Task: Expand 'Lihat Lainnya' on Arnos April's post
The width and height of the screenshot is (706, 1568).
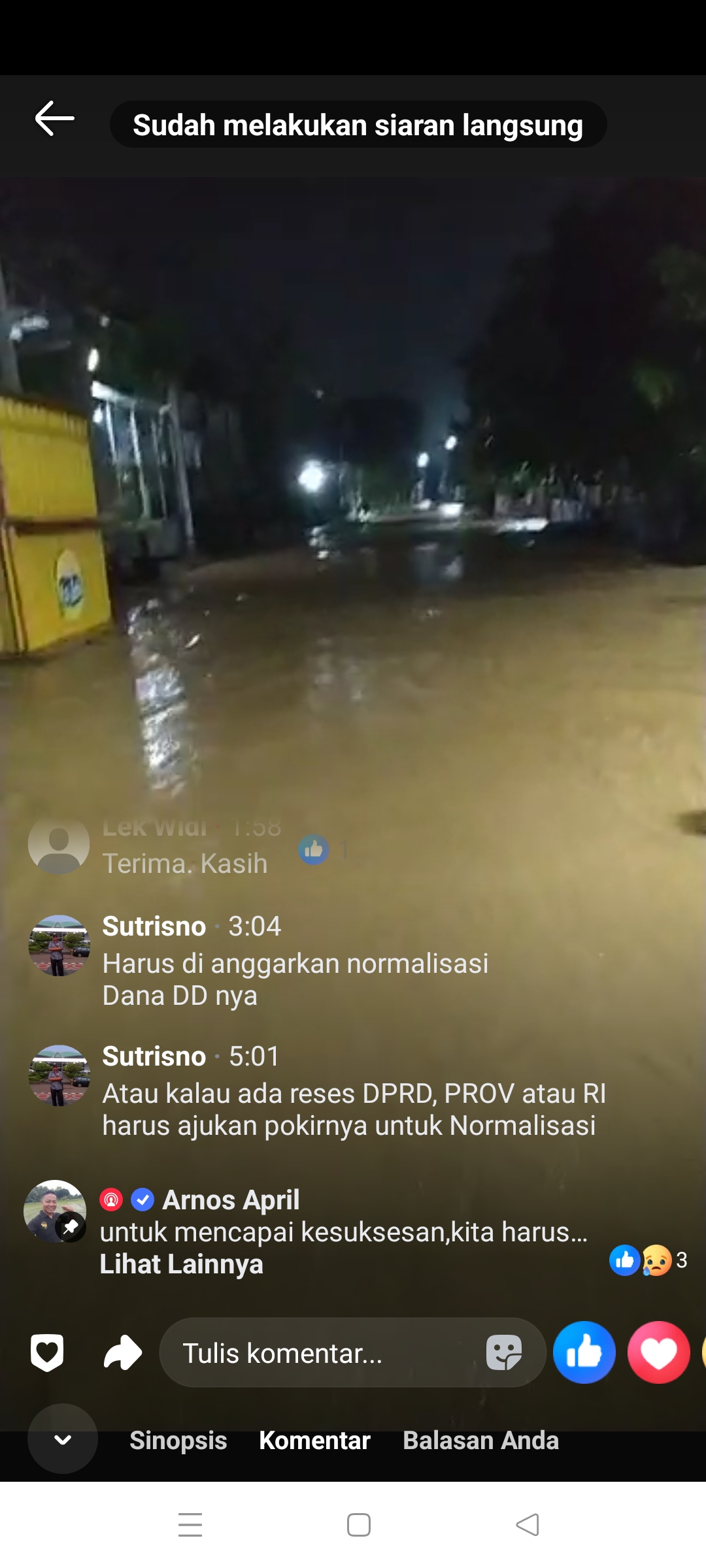Action: (181, 1264)
